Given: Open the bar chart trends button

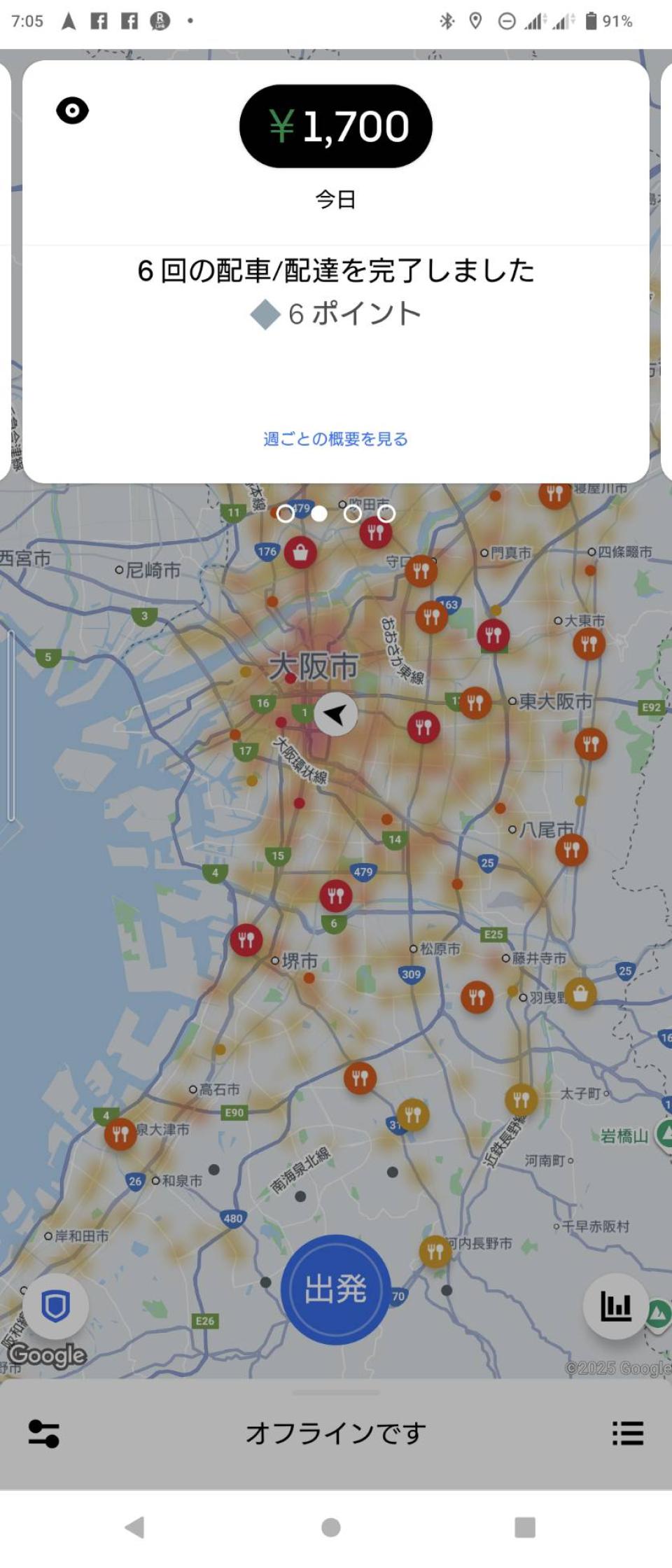Looking at the screenshot, I should coord(615,1306).
